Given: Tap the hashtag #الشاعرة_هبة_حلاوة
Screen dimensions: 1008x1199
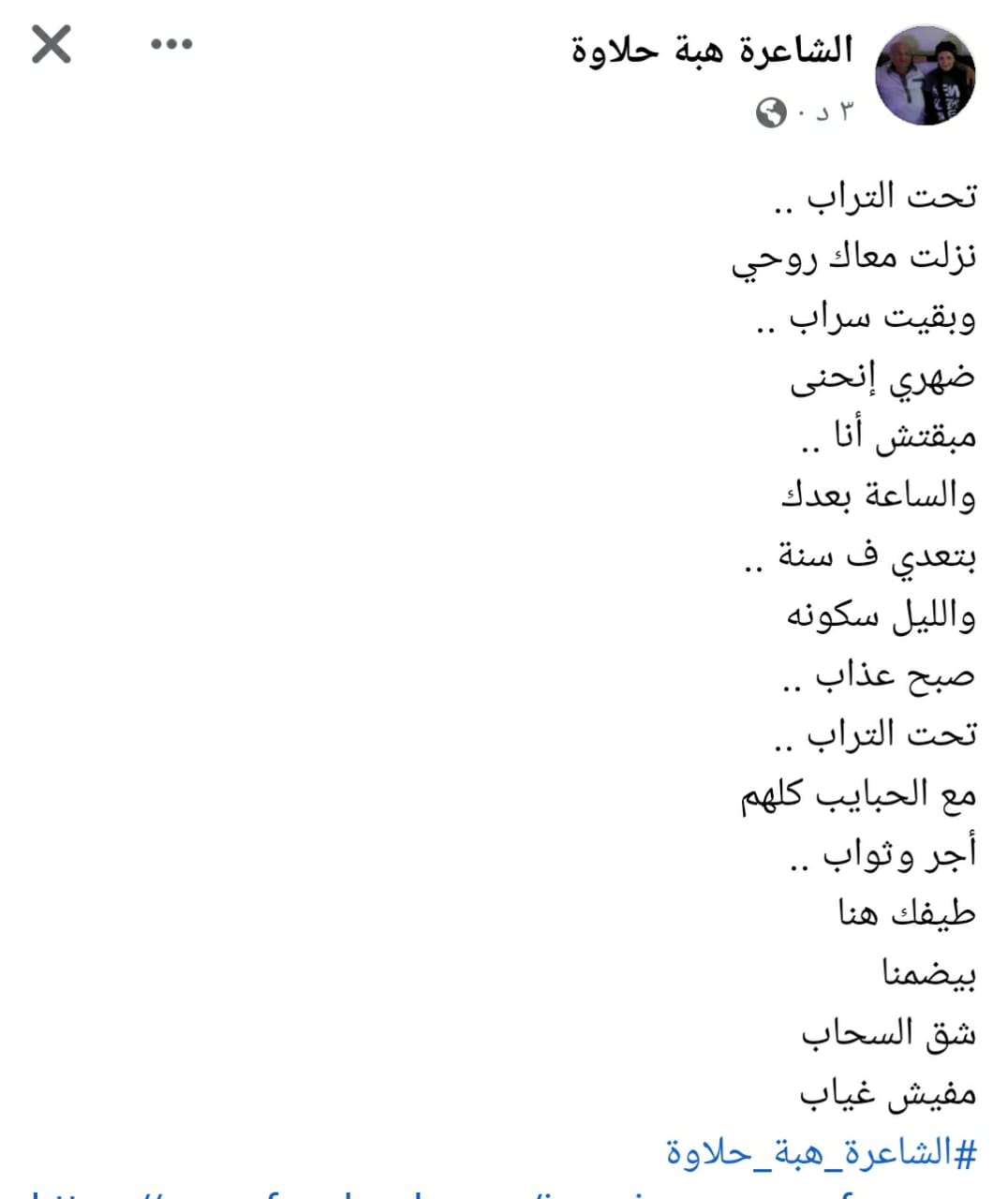Looking at the screenshot, I should pyautogui.click(x=822, y=1151).
